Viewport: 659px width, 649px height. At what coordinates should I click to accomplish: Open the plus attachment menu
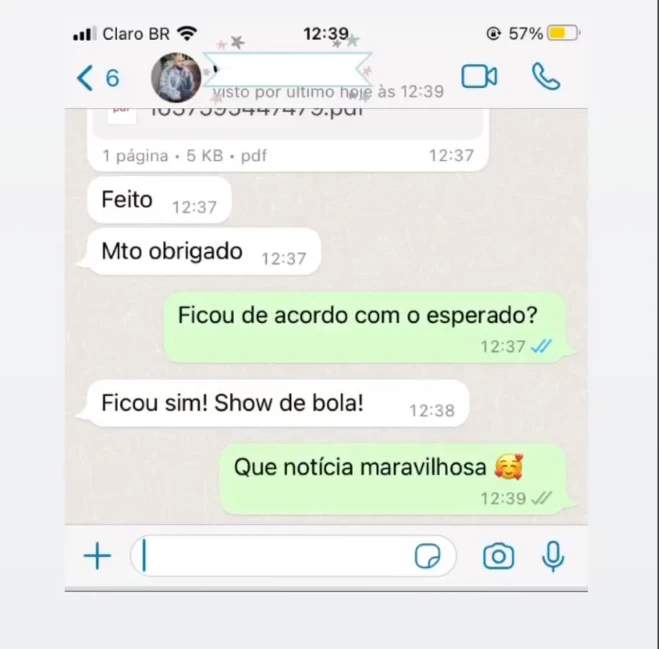[97, 556]
